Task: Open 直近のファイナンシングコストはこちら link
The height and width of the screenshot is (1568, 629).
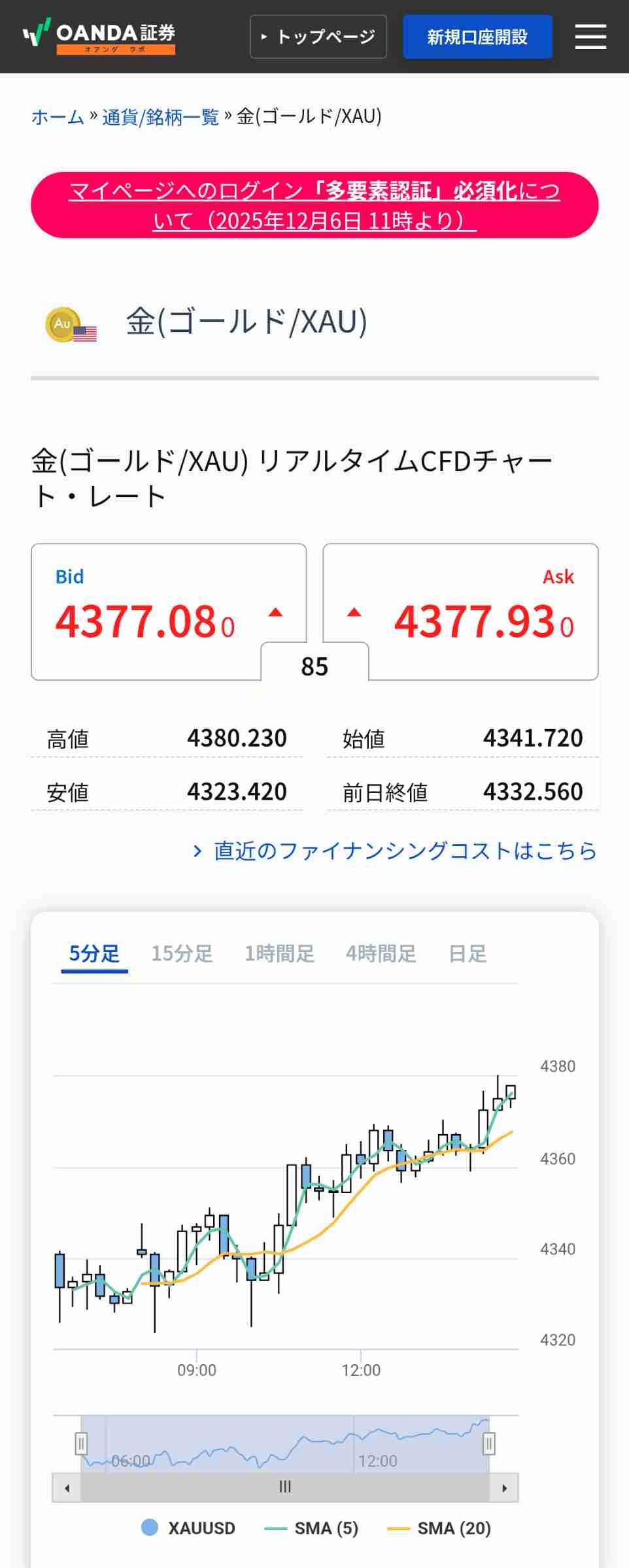Action: [x=395, y=851]
